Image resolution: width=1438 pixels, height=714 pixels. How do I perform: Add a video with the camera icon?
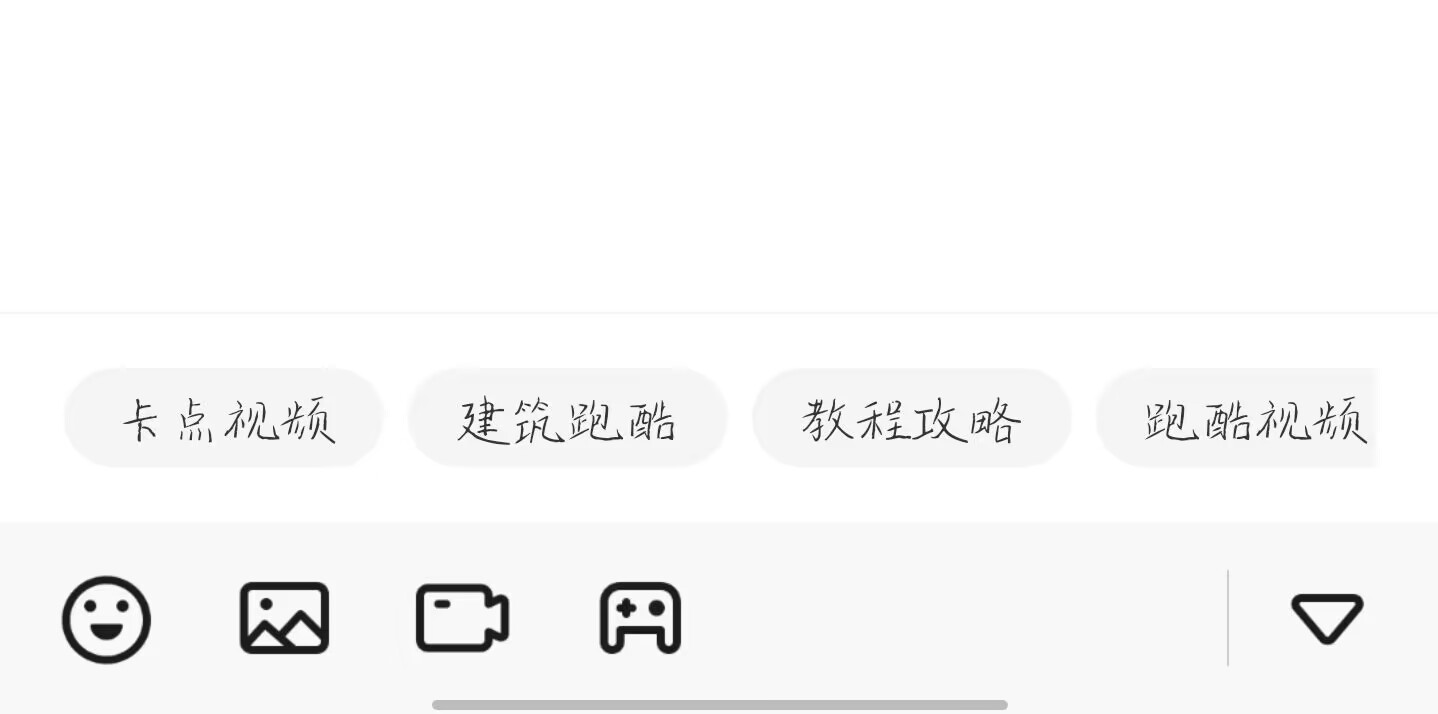(462, 619)
